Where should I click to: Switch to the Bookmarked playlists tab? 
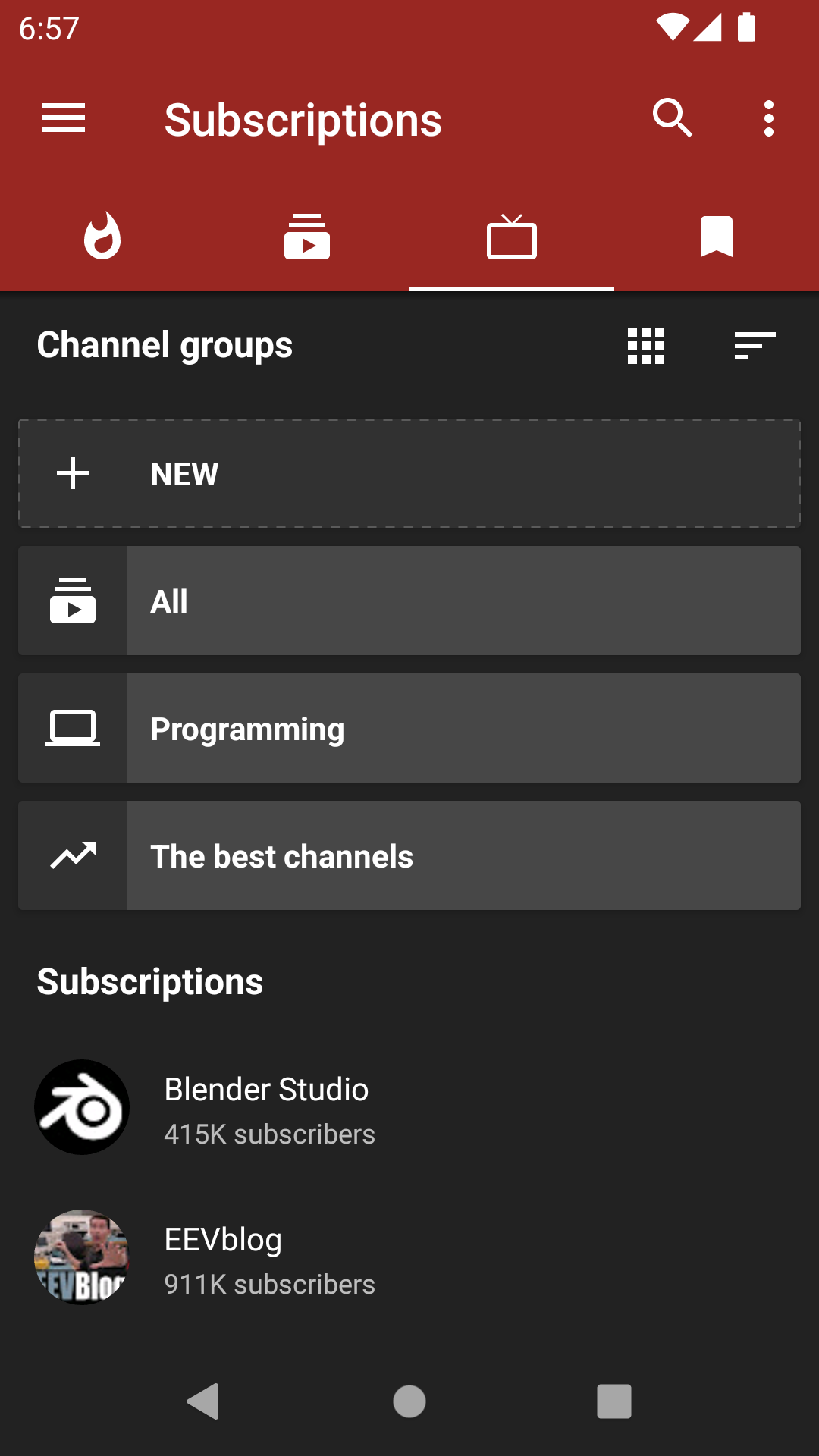(717, 237)
